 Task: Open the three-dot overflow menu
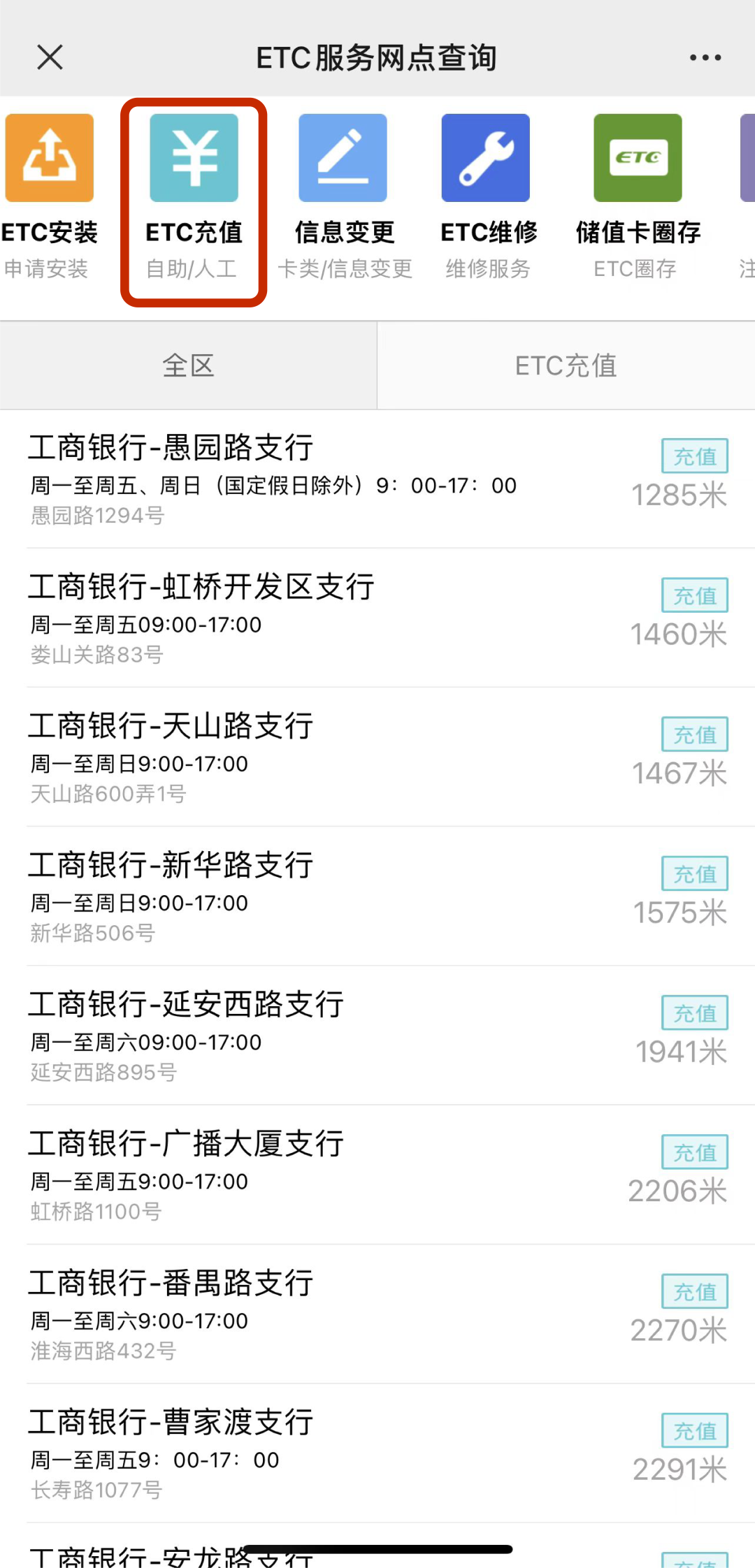[x=705, y=57]
